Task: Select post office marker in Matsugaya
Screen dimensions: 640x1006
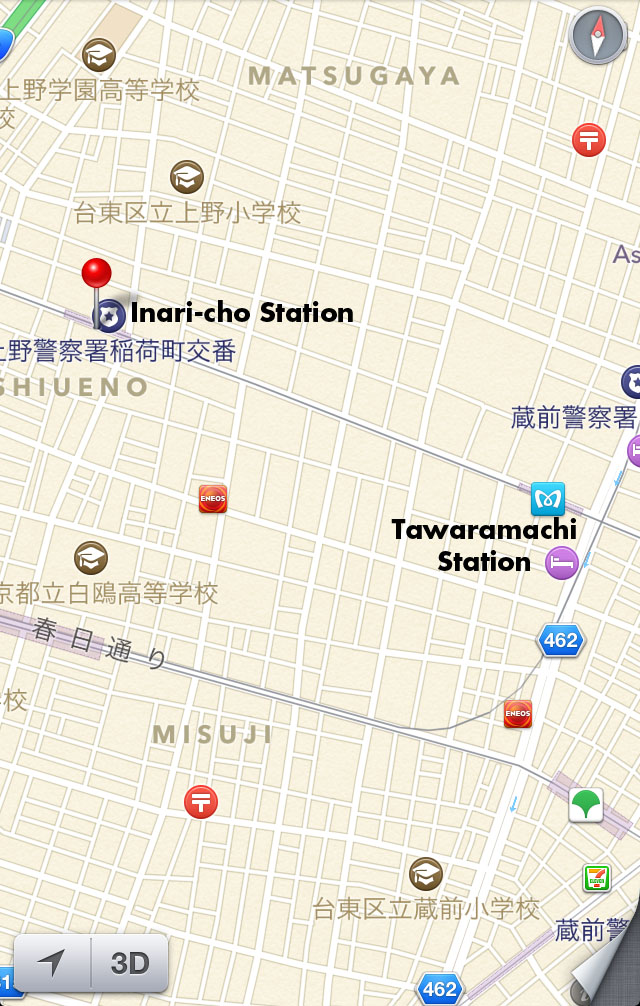Action: coord(589,139)
